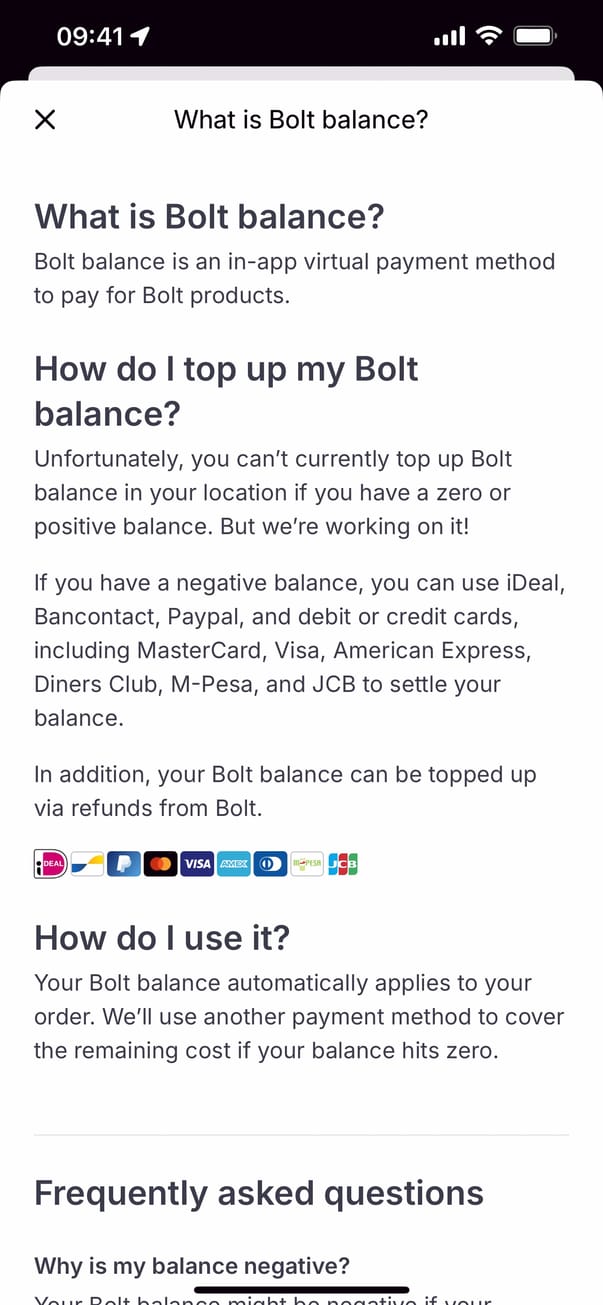This screenshot has width=603, height=1305.
Task: Close the Bolt balance info sheet
Action: pos(45,120)
